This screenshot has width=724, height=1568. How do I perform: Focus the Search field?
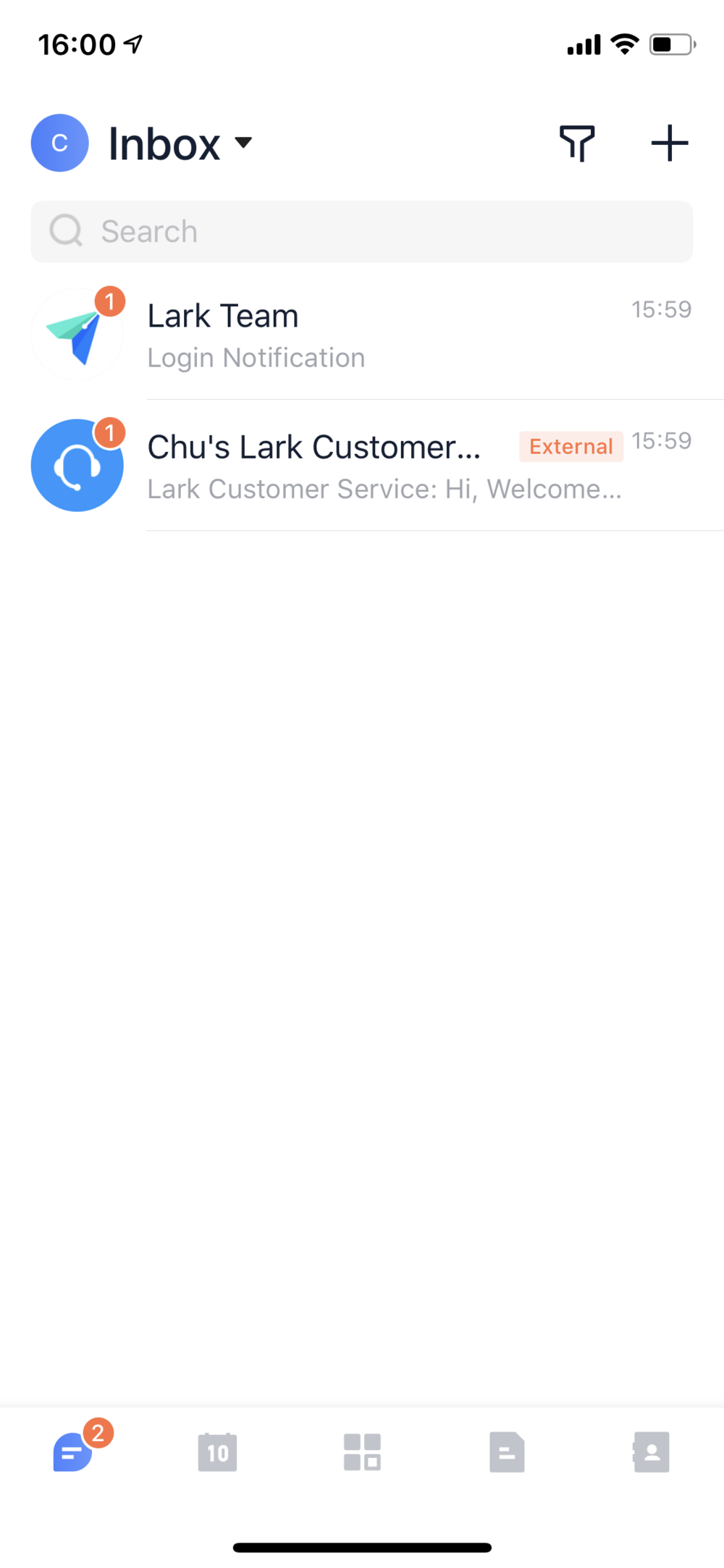(x=361, y=232)
